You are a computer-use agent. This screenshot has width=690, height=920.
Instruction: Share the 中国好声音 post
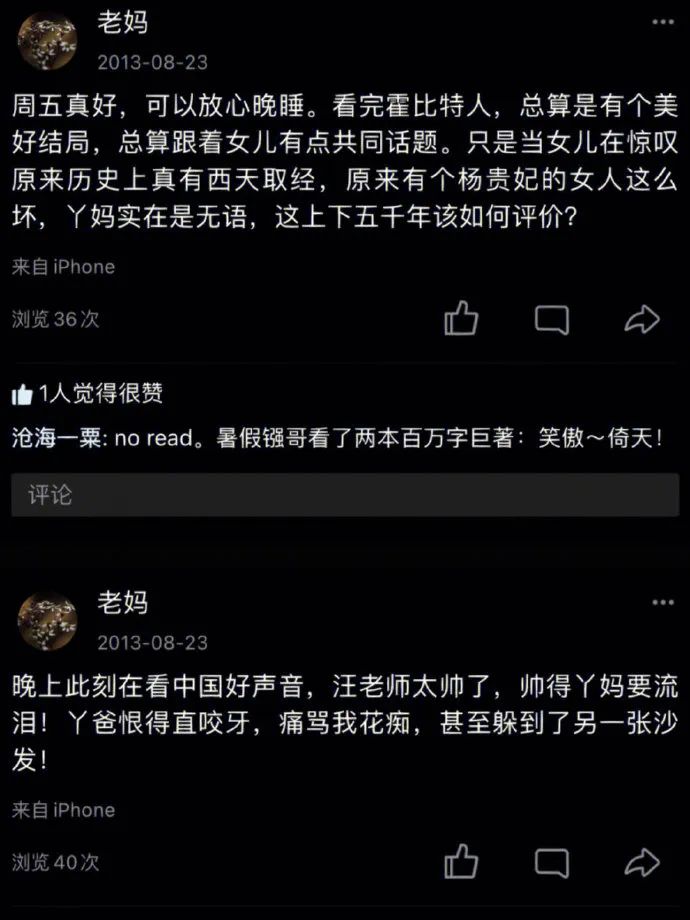click(641, 862)
